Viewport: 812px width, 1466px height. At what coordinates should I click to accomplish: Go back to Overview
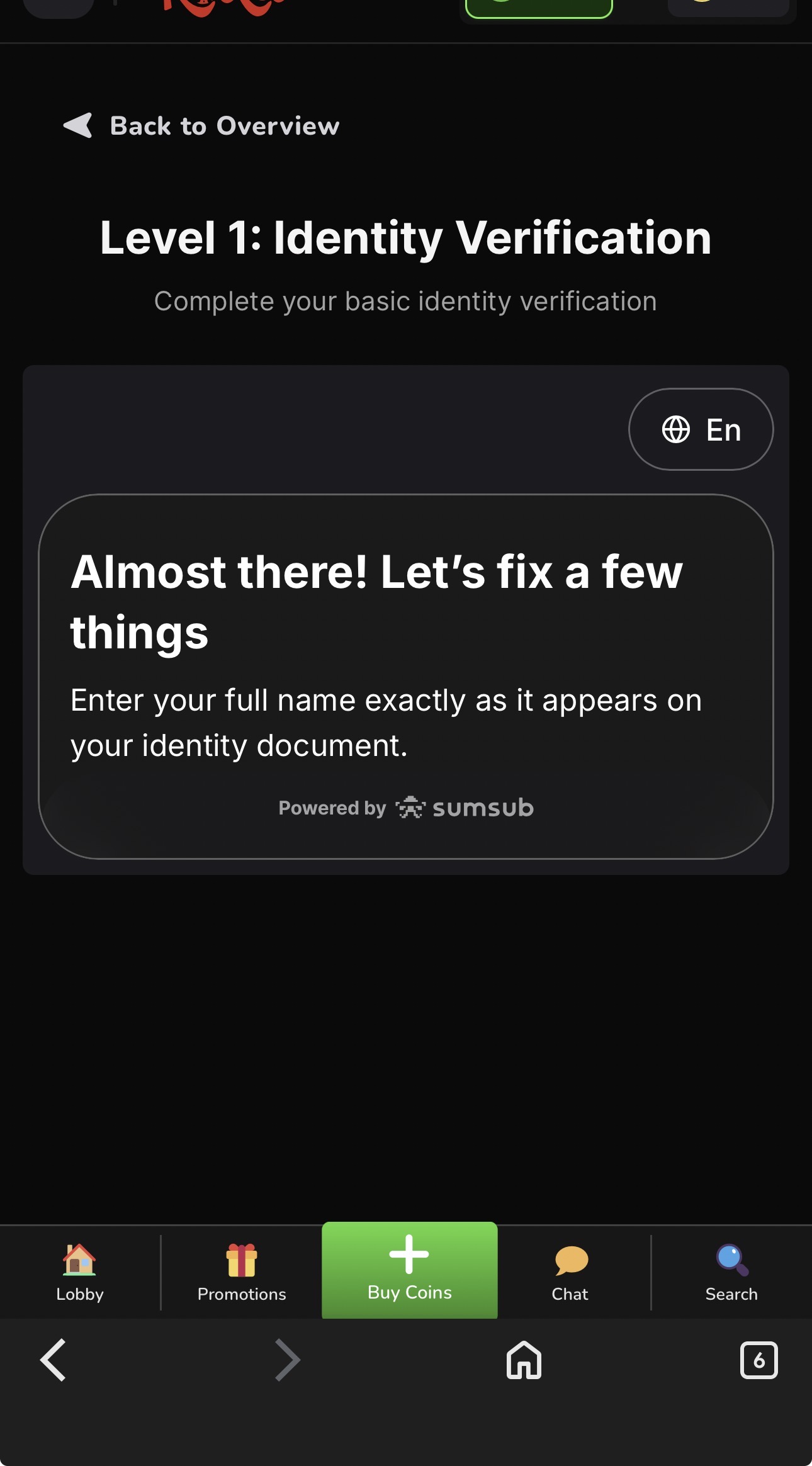pos(201,126)
